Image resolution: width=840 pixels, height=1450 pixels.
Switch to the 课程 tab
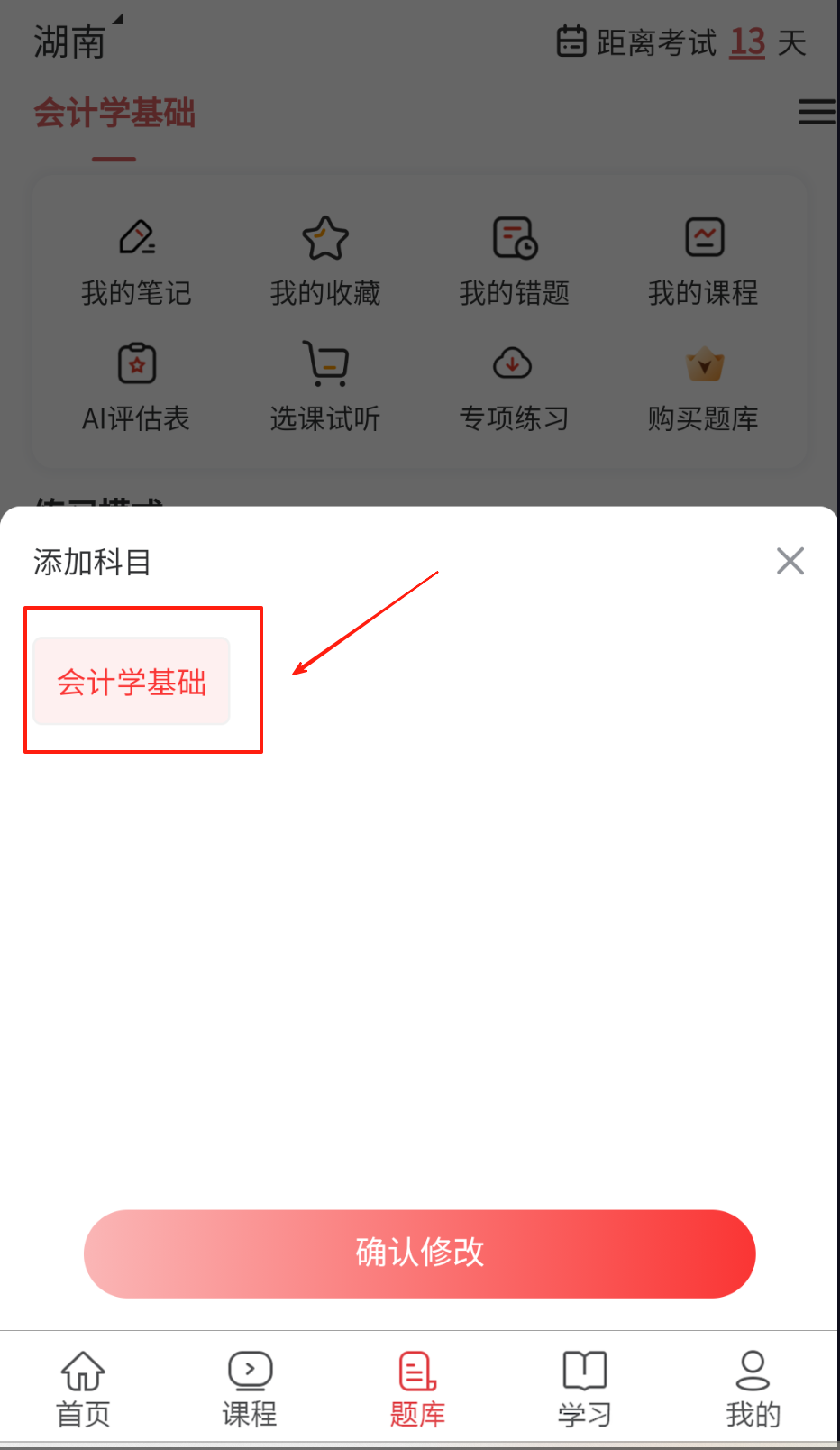coord(250,1389)
